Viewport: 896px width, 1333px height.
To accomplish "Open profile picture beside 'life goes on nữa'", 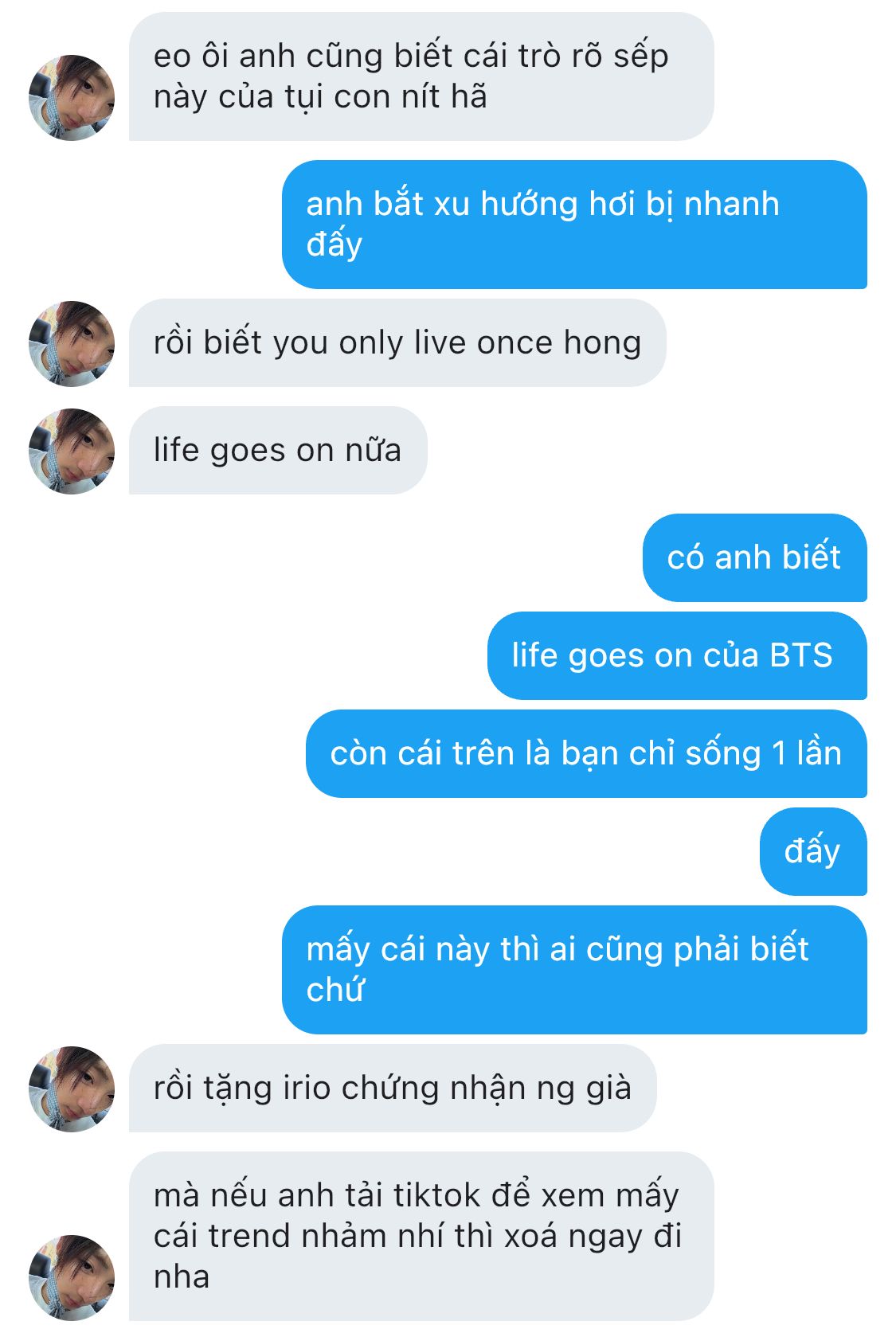I will click(72, 451).
